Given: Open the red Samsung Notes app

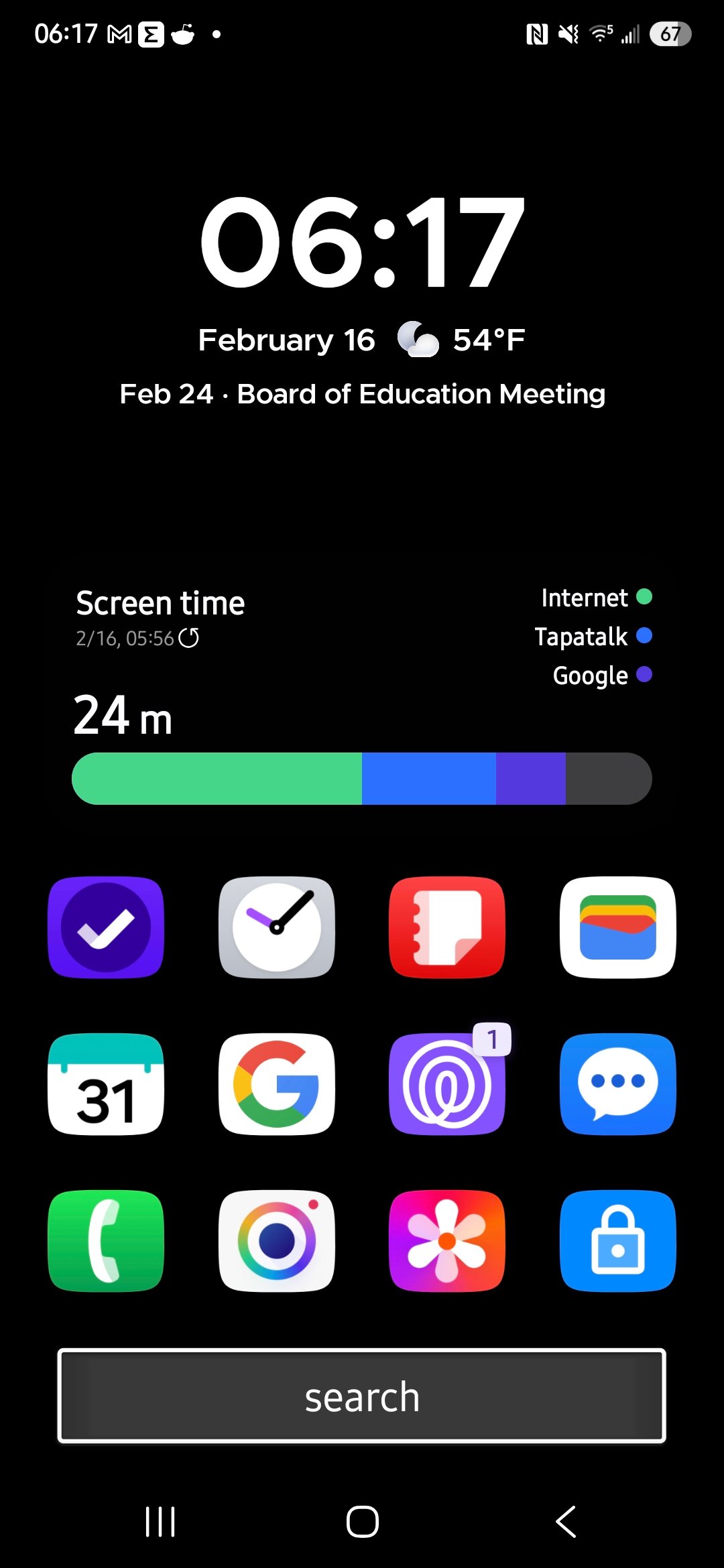Looking at the screenshot, I should (447, 927).
